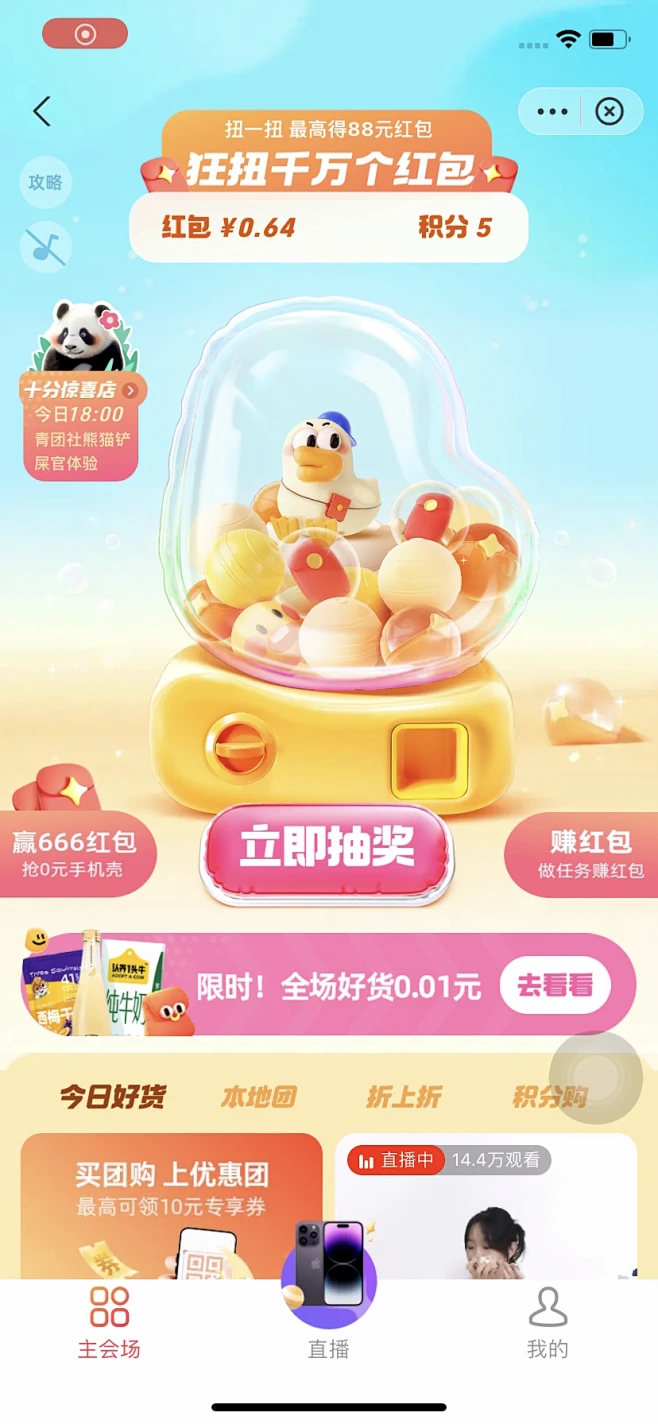Switch to the 今日好货 tab
This screenshot has height=1424, width=658.
pos(112,1097)
